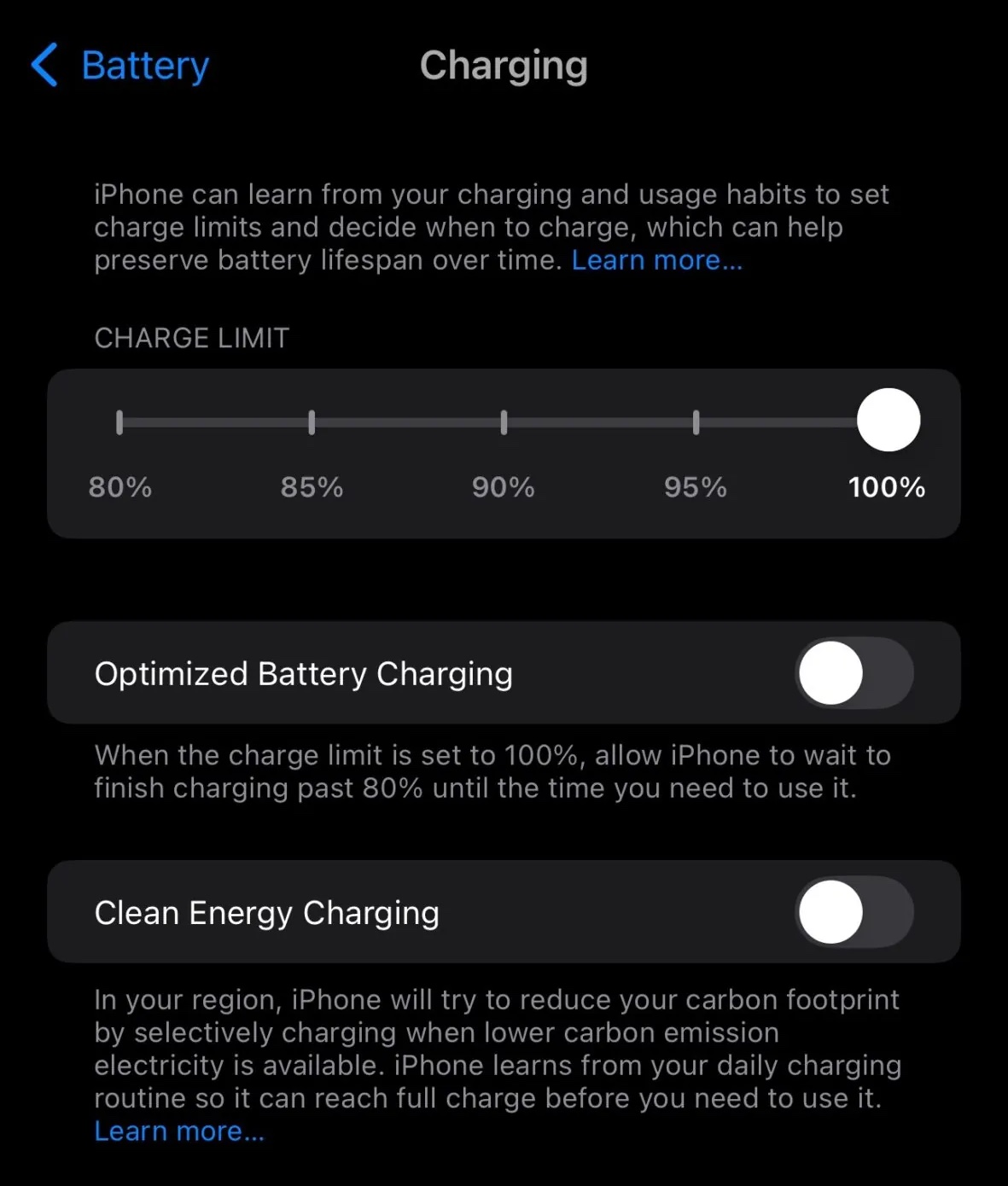The height and width of the screenshot is (1186, 1008).
Task: Open Learn more about Clean Energy Charging
Action: 179,1131
